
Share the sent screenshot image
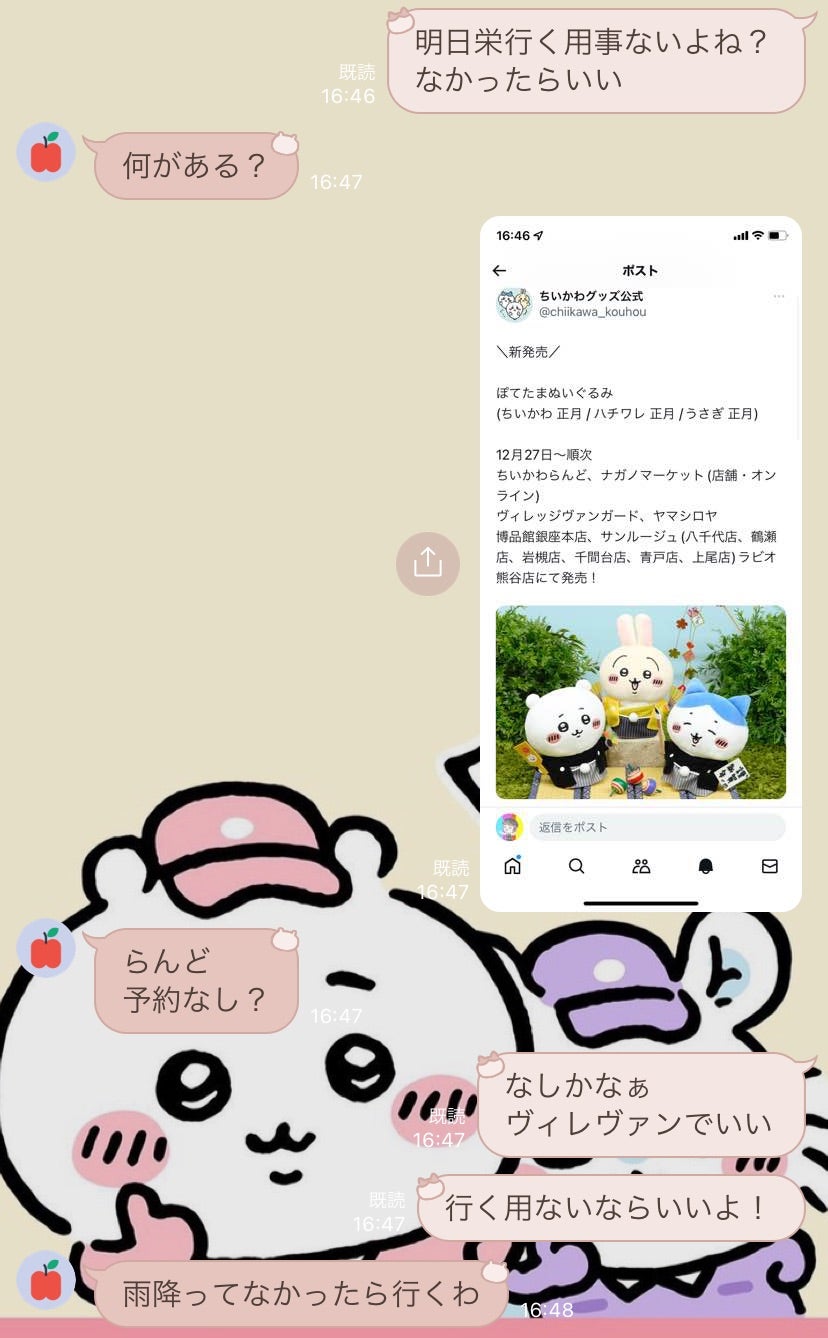pos(427,563)
